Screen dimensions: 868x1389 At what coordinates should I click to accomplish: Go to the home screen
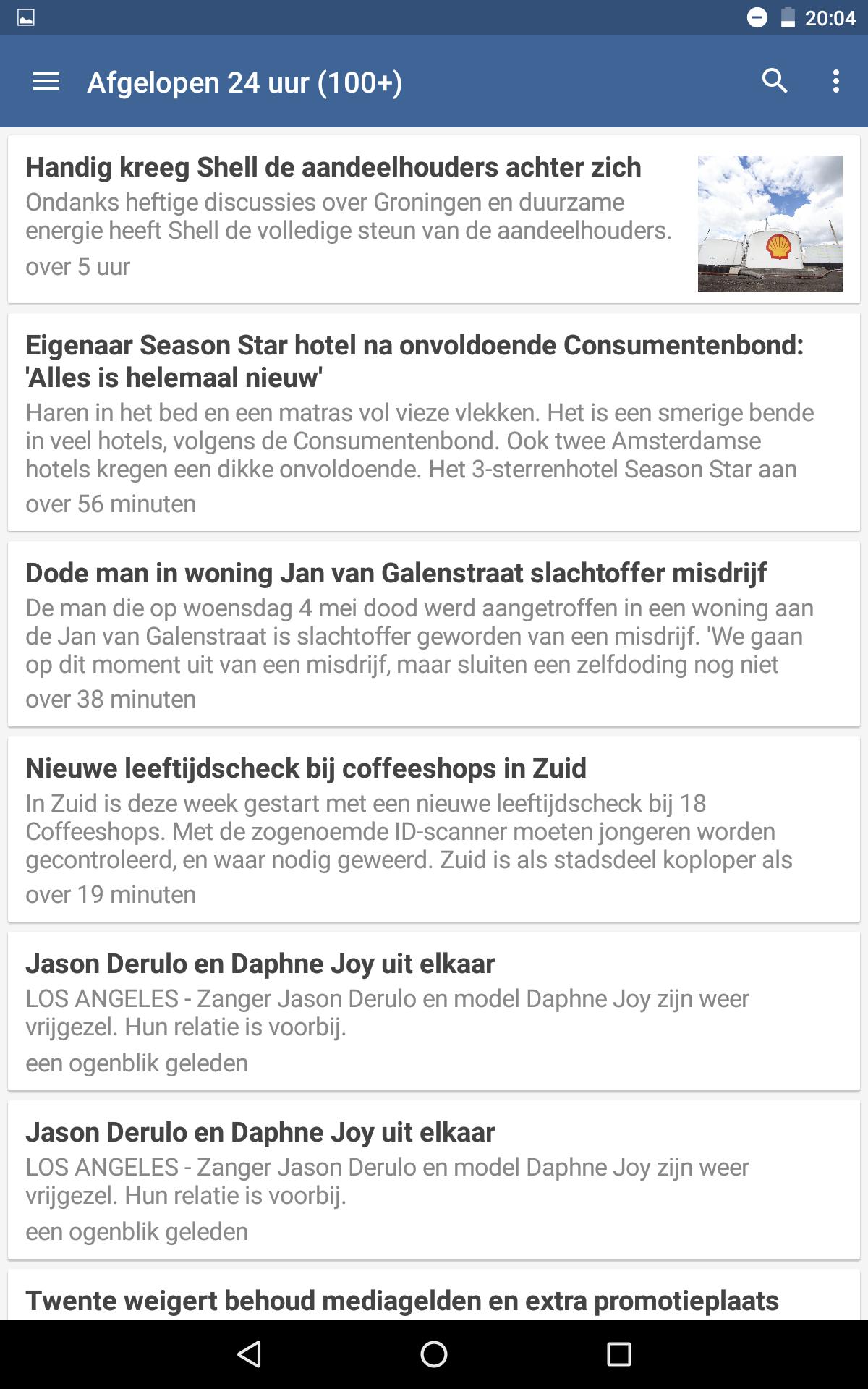tap(434, 1354)
